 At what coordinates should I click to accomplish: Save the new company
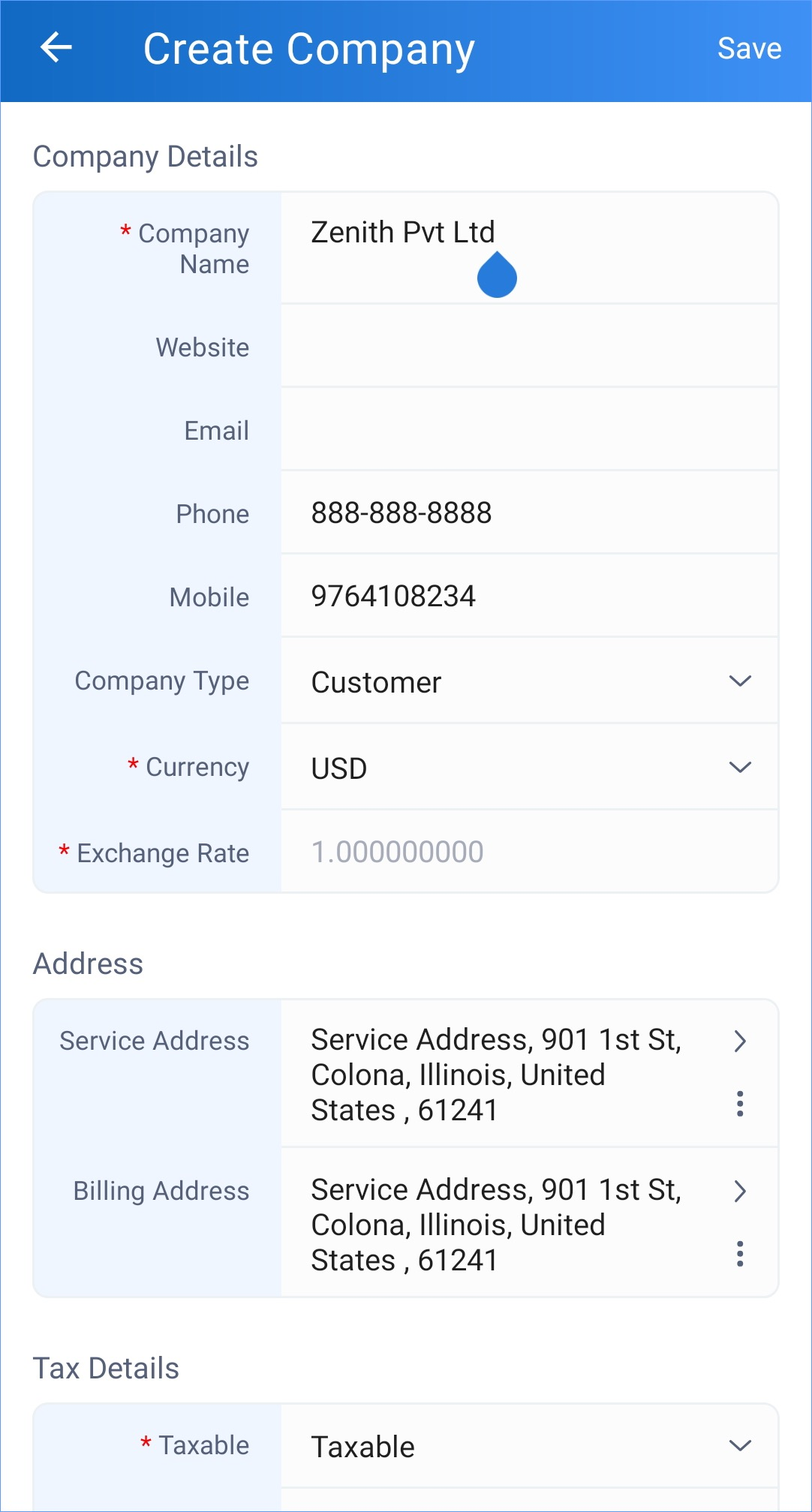pyautogui.click(x=749, y=49)
